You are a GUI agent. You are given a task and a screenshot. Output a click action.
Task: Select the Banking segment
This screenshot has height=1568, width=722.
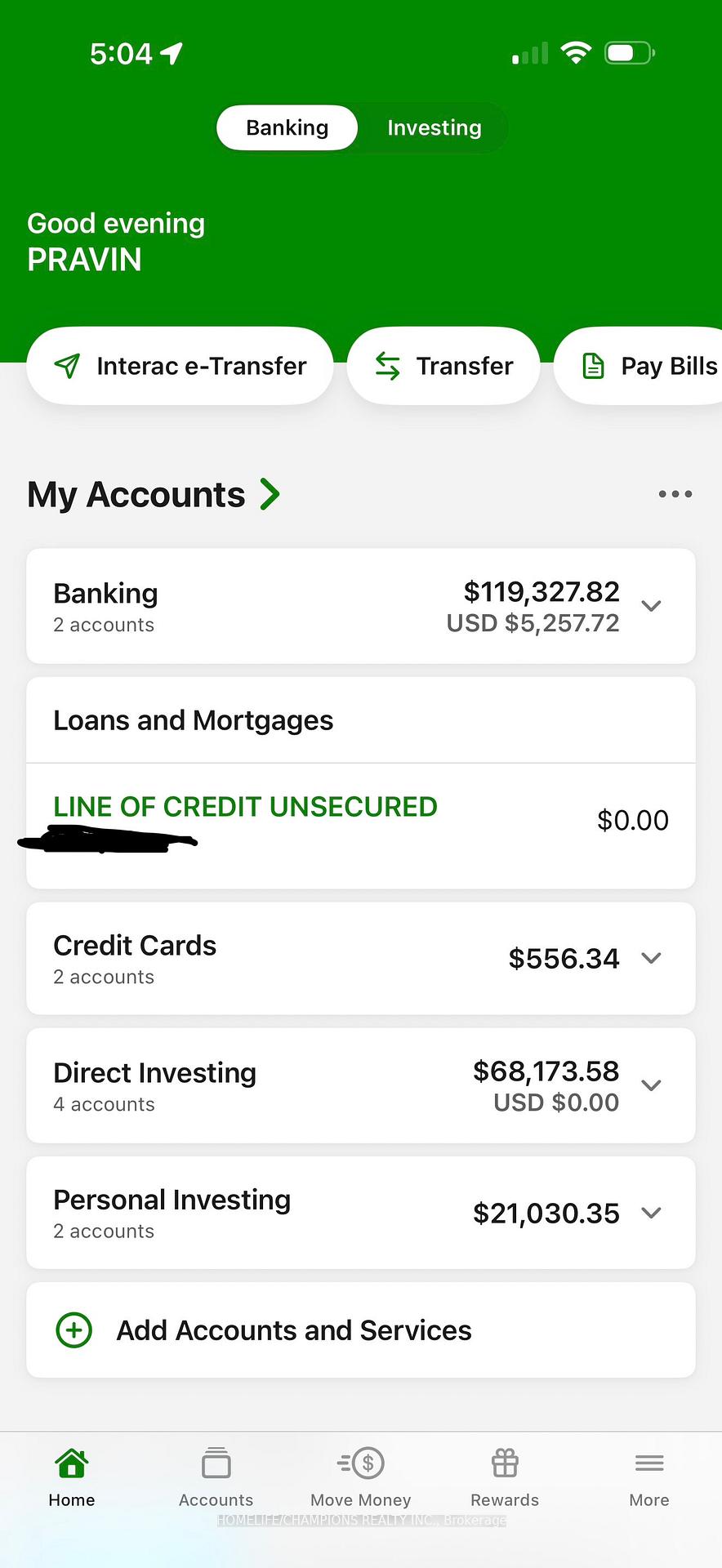click(287, 128)
